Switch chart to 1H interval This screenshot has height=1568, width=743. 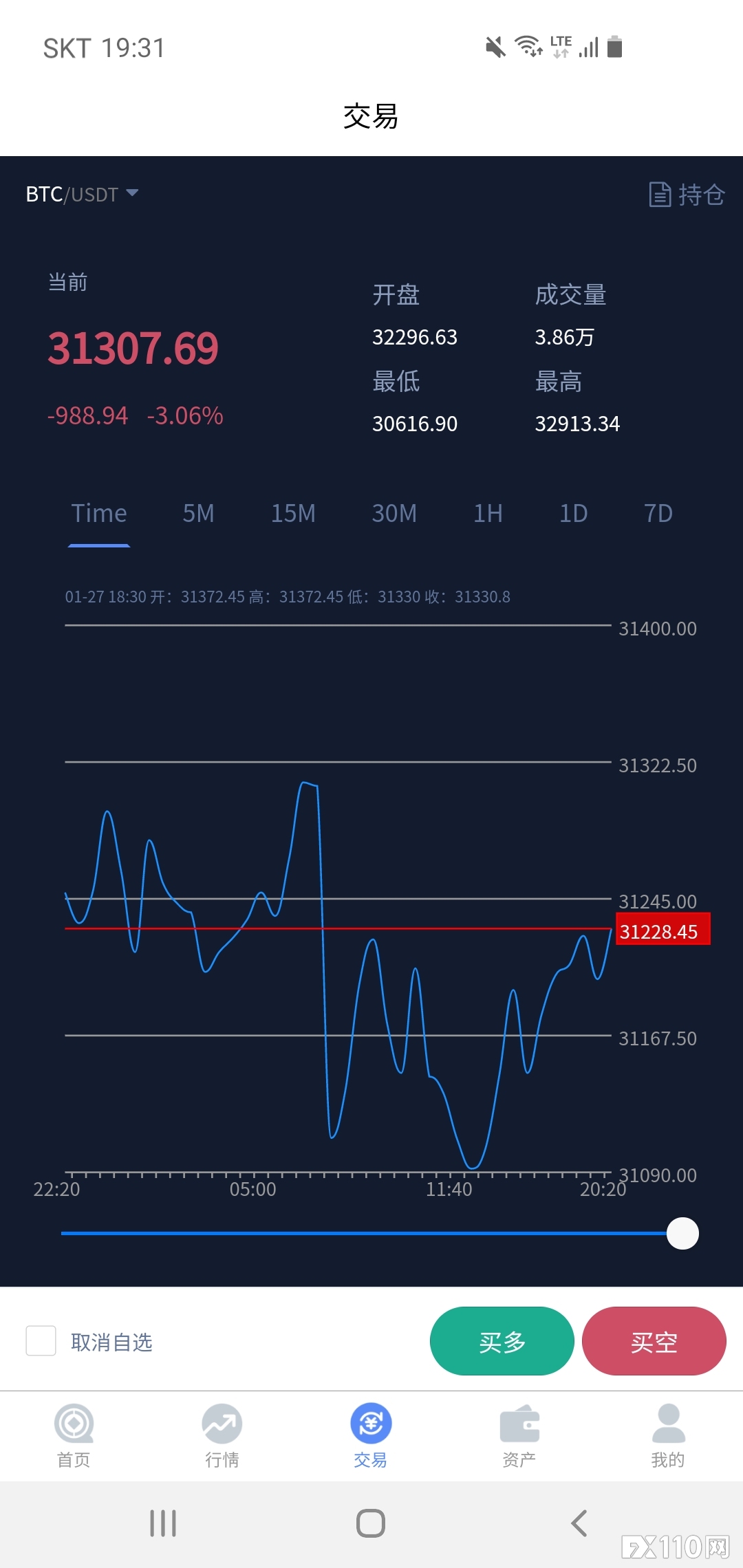click(488, 514)
